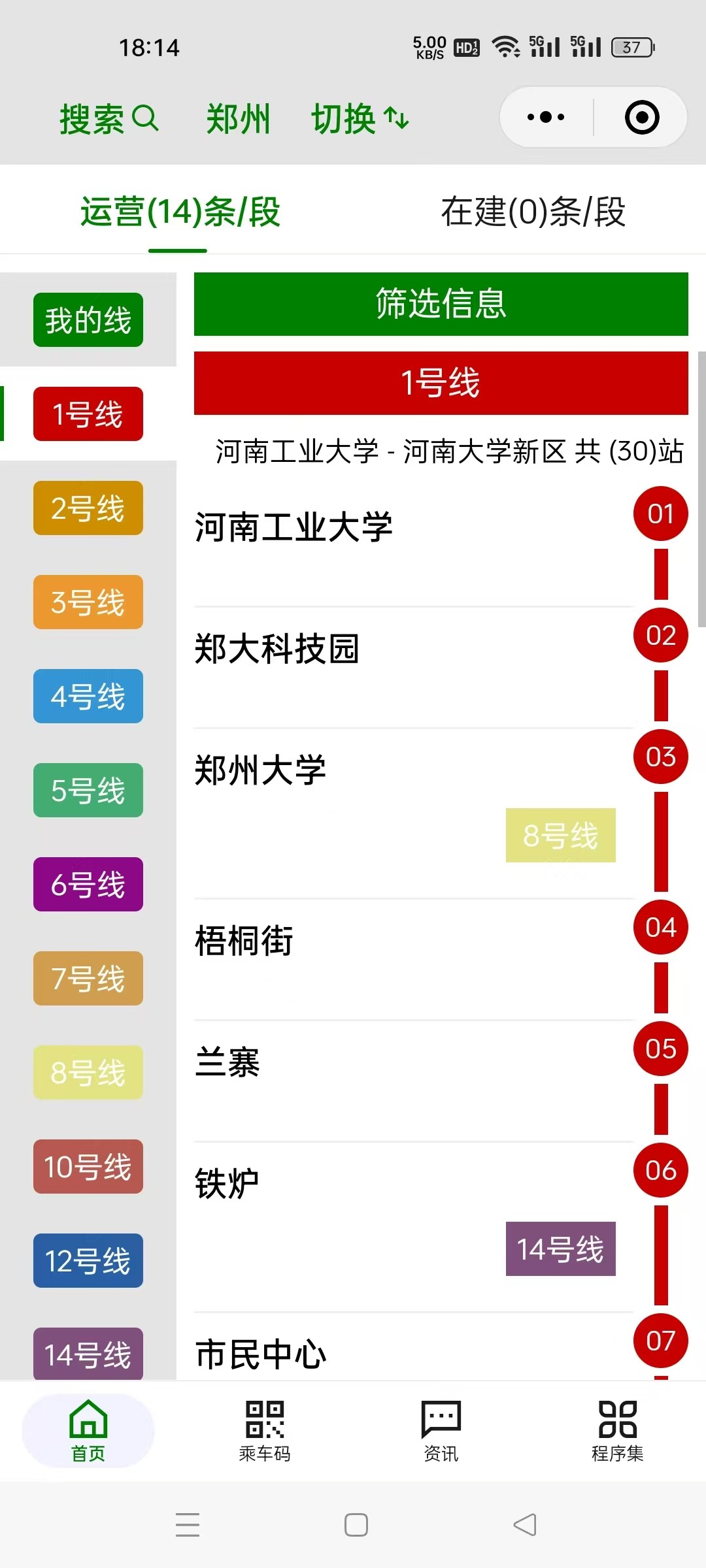Tap the 8号线 transfer tag at 郑州大学
The width and height of the screenshot is (706, 1568).
pos(560,836)
